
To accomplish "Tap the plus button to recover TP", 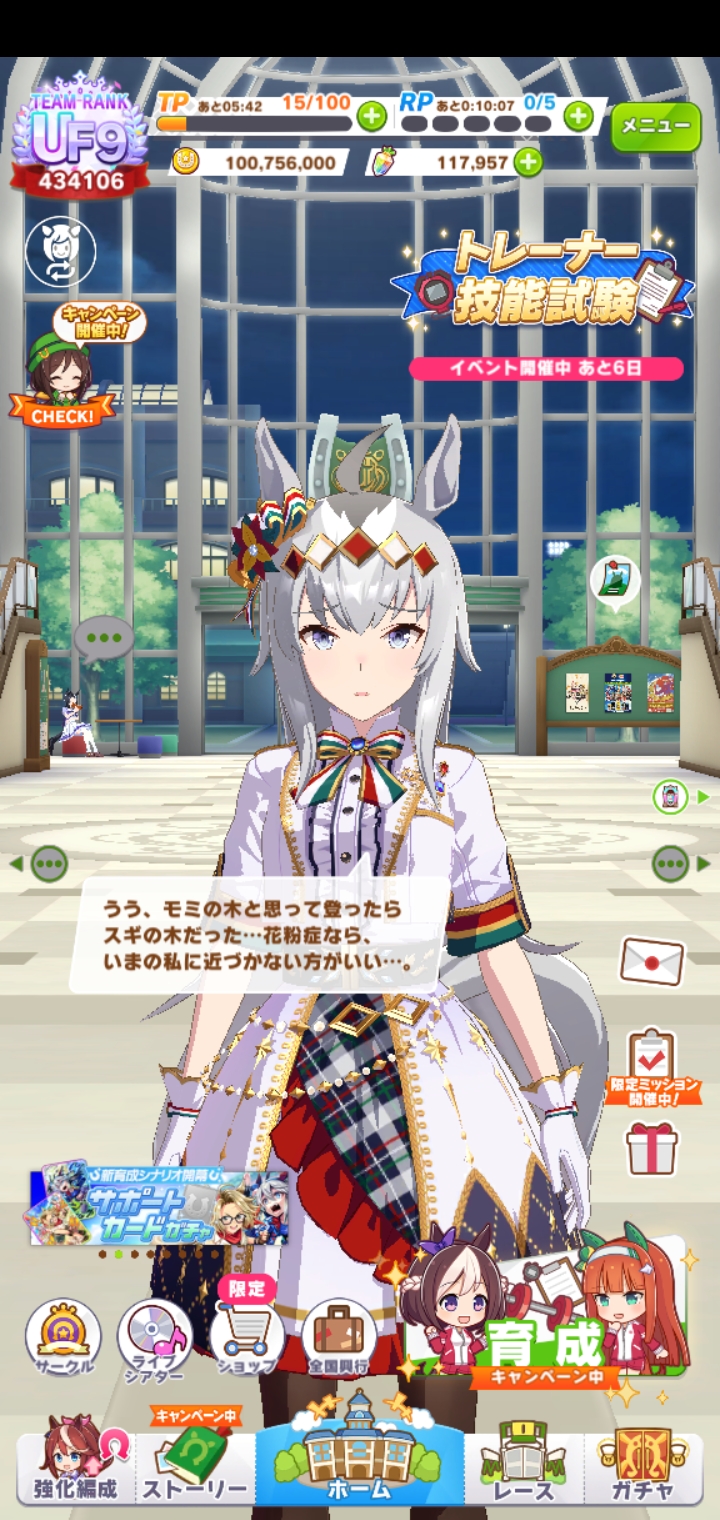I will [371, 117].
